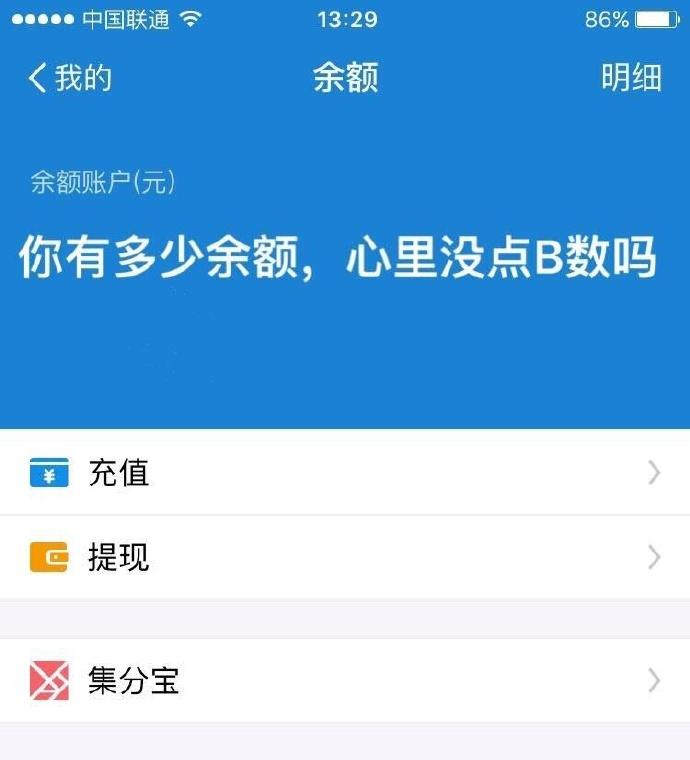Open the 集分宝 points row
690x760 pixels.
[345, 681]
